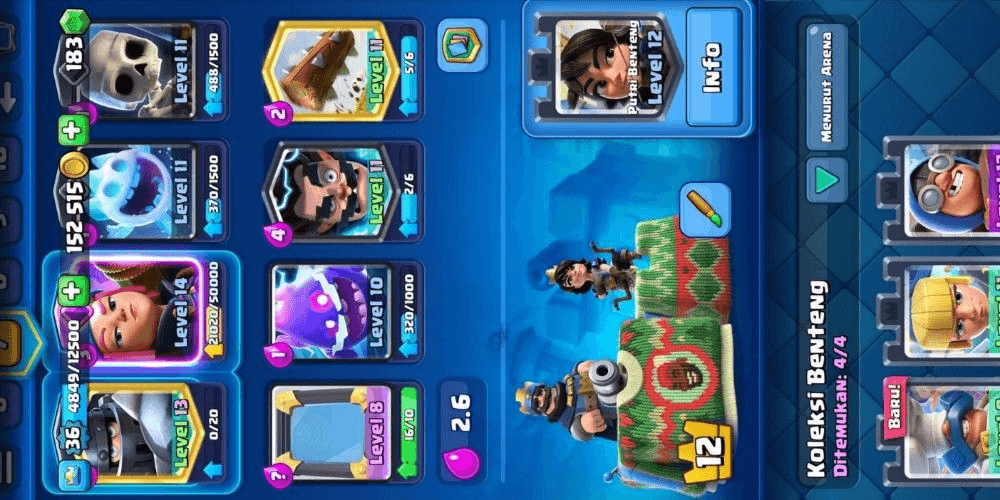Screen dimensions: 1000x500
Task: Edit the tower skin with paintbrush icon
Action: (705, 210)
